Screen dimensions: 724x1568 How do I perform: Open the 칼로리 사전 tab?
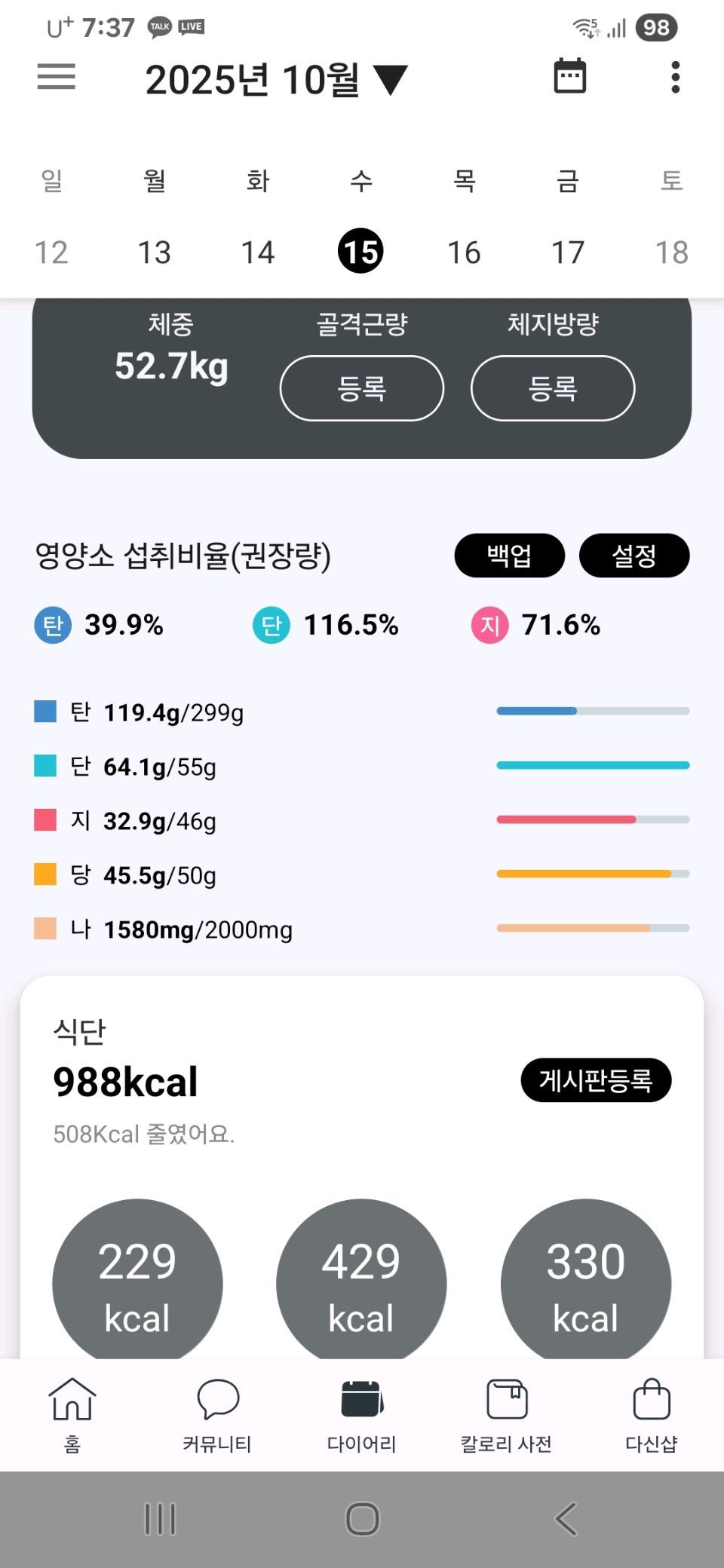click(506, 1415)
